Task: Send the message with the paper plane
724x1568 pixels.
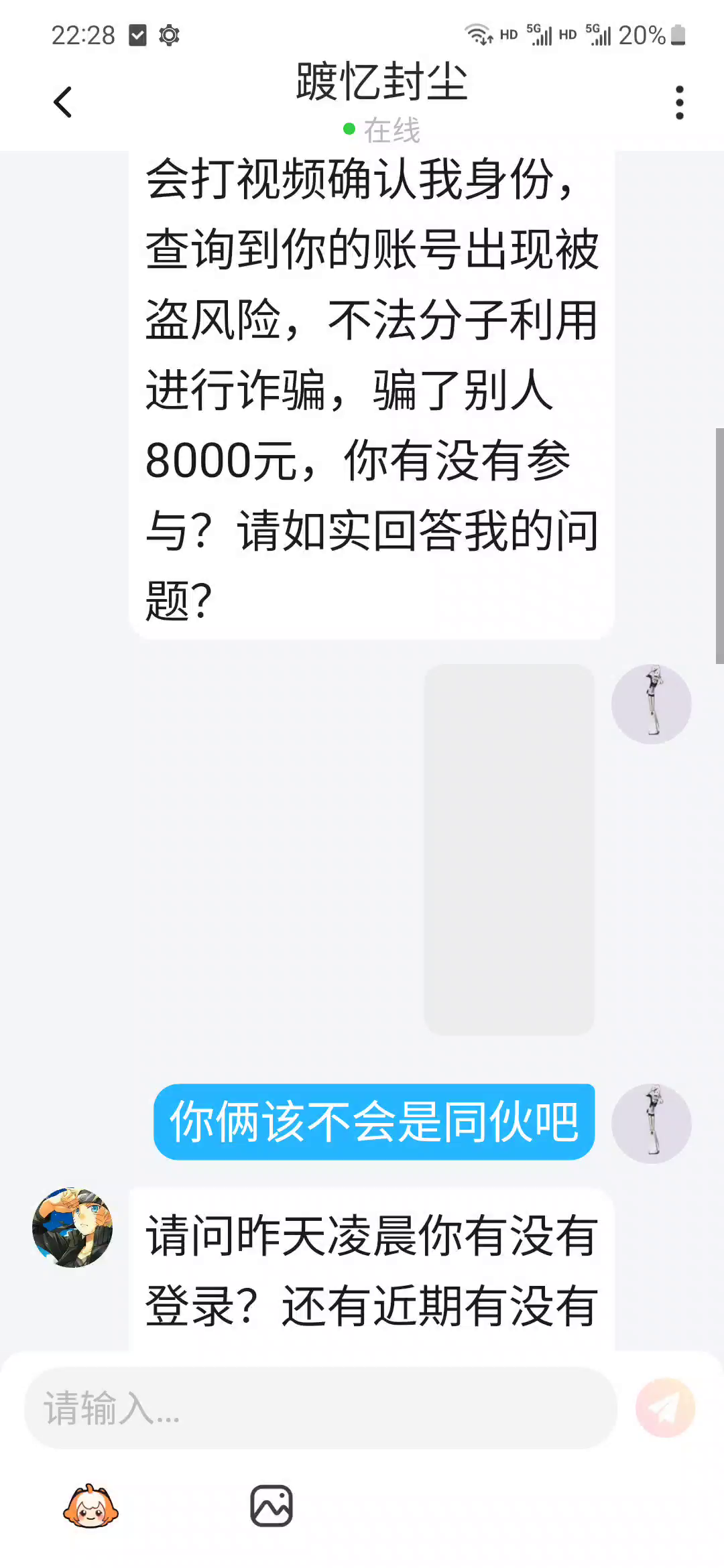Action: 665,1408
